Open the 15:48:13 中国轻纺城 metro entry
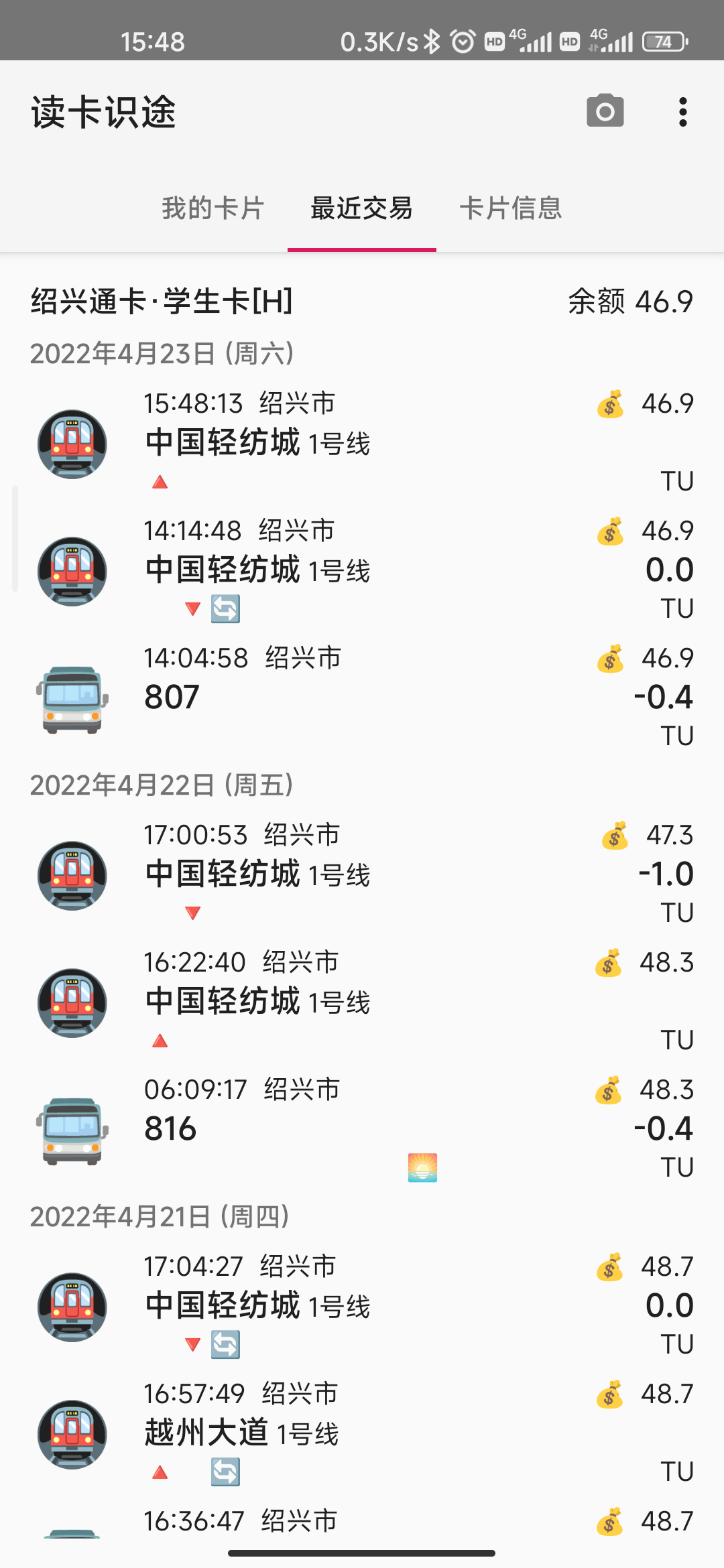This screenshot has width=724, height=1568. [362, 443]
